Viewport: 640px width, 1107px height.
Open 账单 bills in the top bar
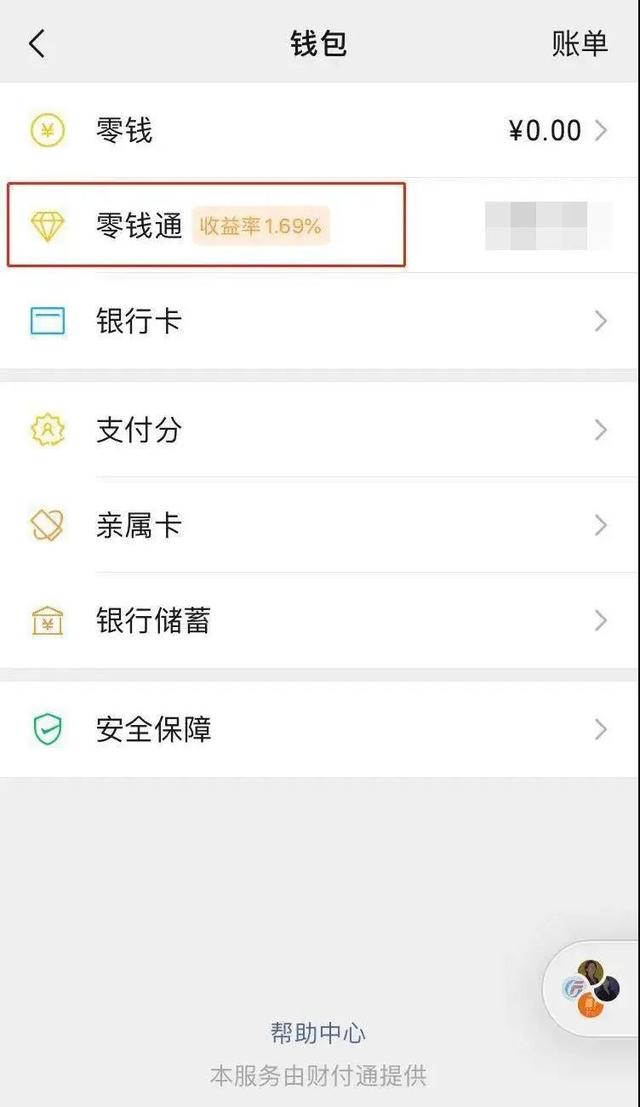[579, 44]
